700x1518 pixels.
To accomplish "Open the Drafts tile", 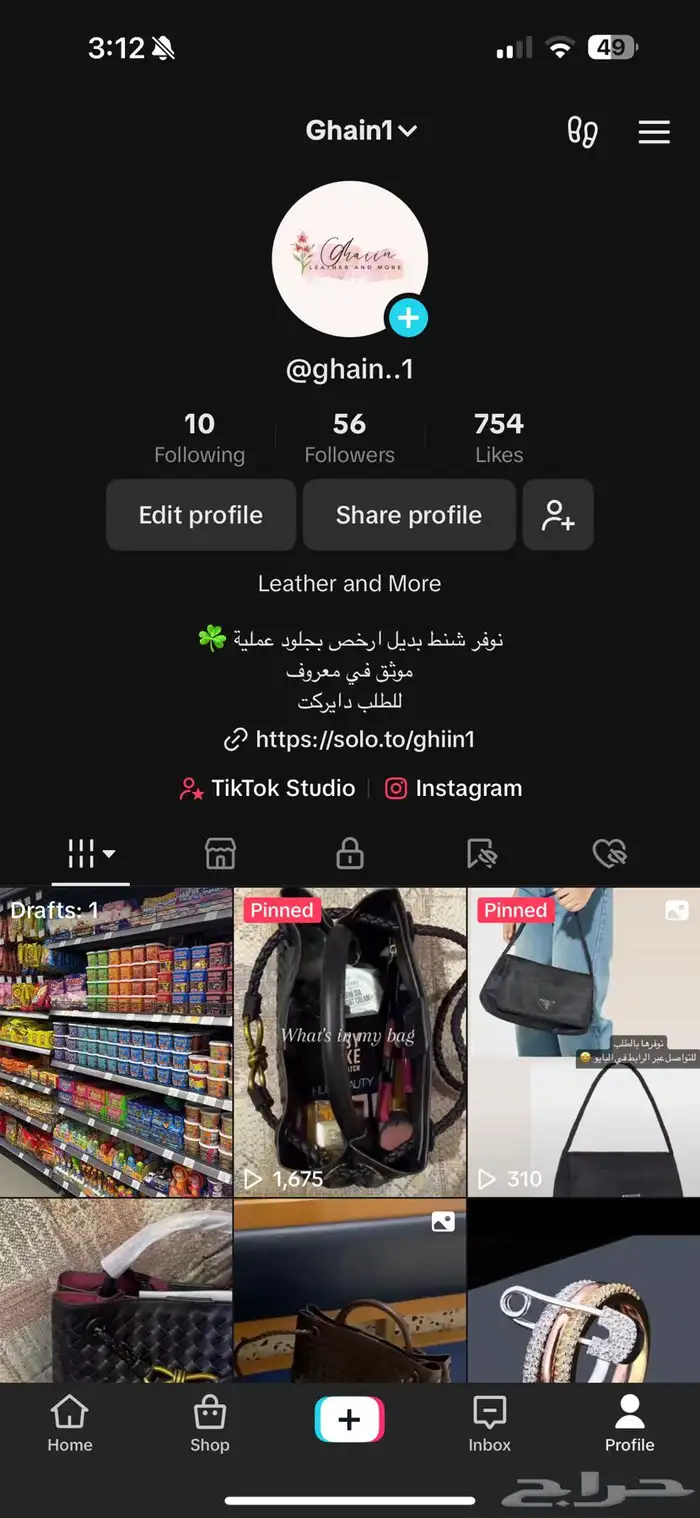I will [x=116, y=1042].
